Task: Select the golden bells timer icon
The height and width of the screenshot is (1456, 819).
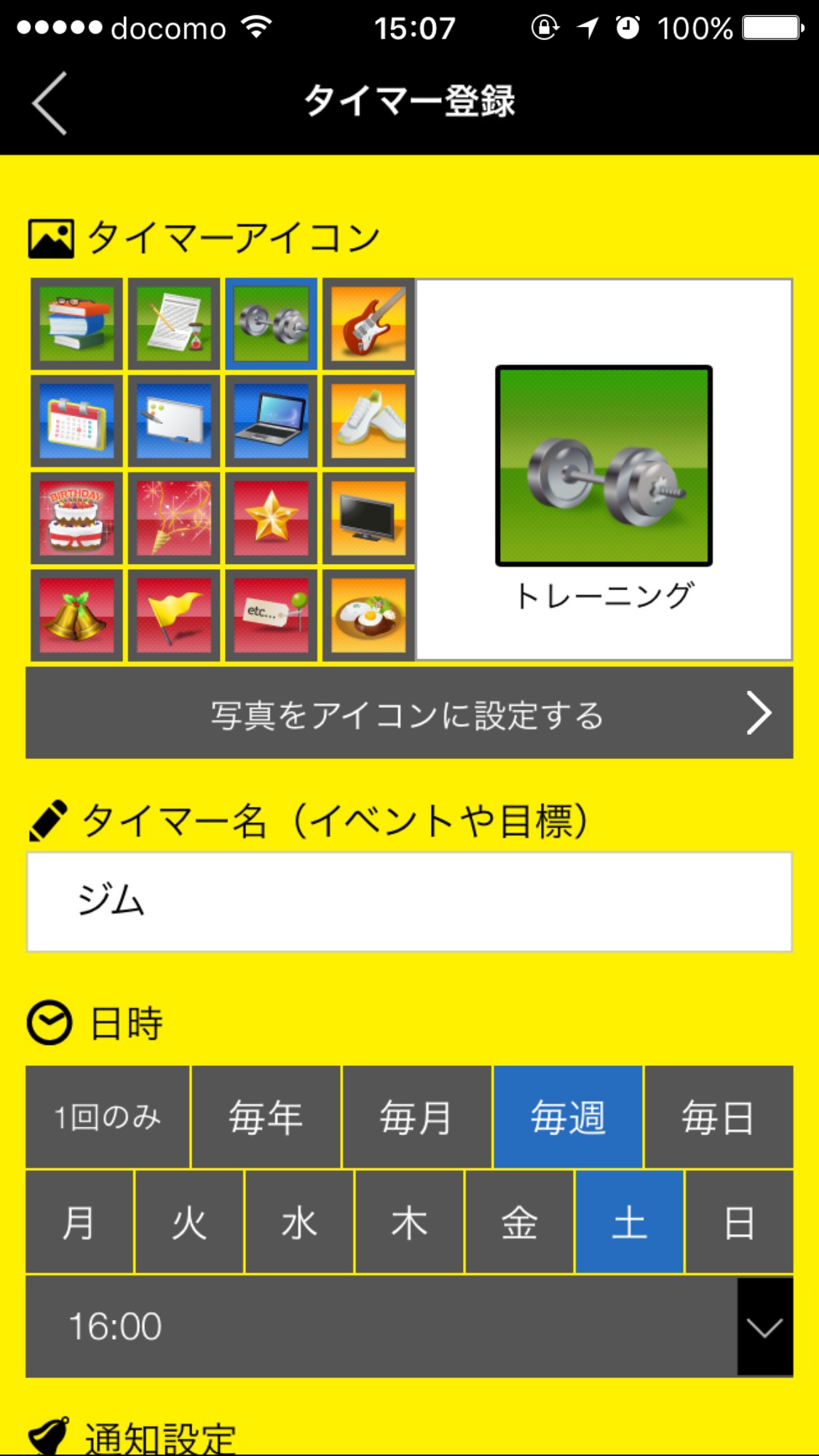Action: 76,616
